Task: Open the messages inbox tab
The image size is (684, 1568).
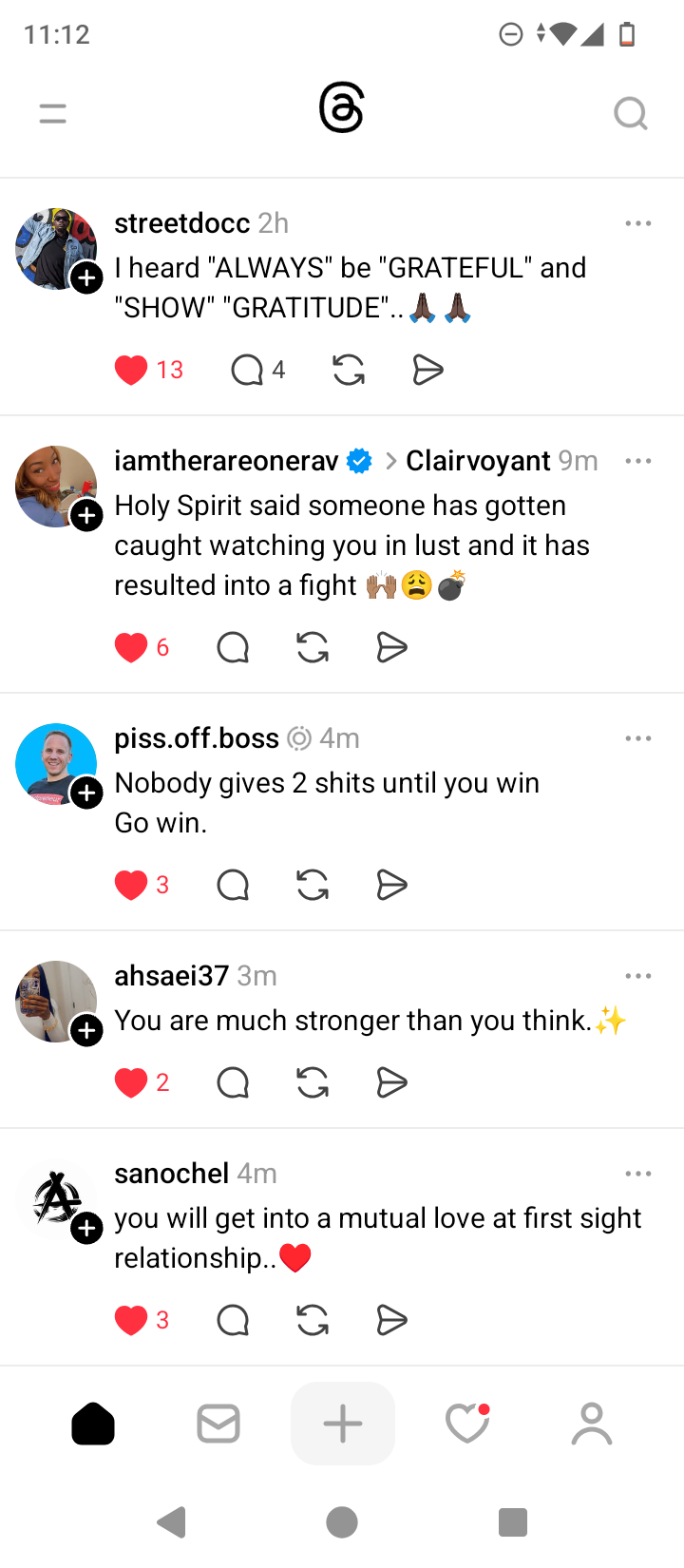Action: (218, 1424)
